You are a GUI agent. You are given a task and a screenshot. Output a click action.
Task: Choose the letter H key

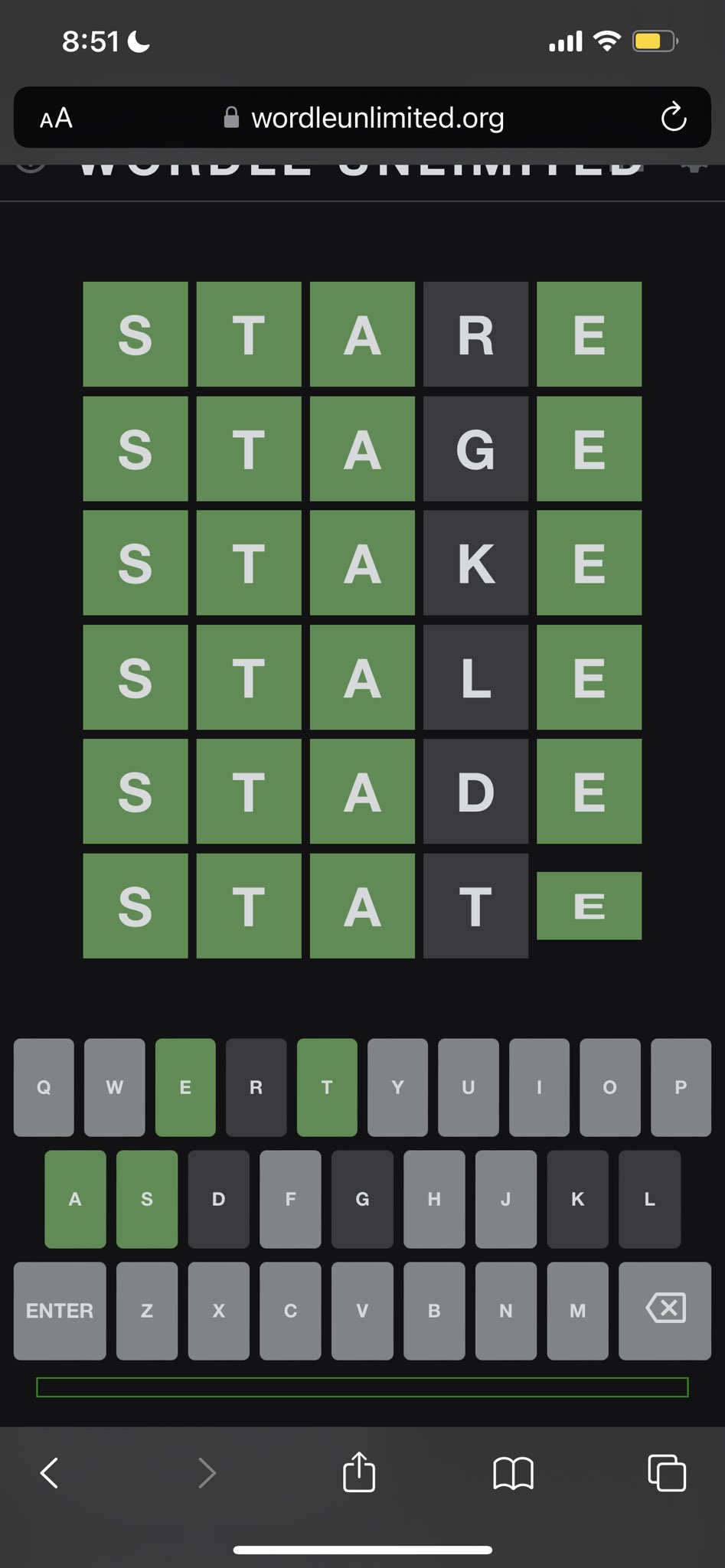[434, 1199]
